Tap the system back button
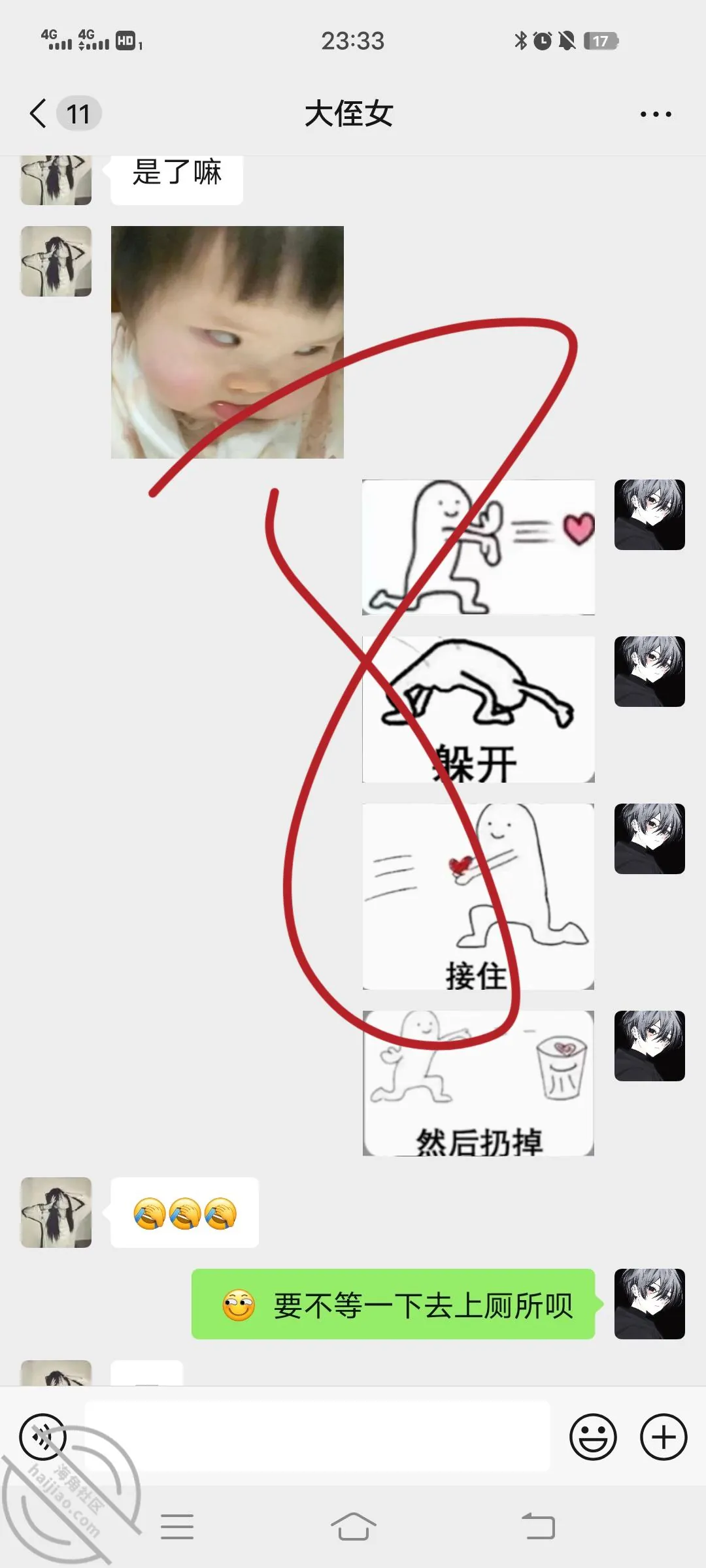 pos(538,1527)
